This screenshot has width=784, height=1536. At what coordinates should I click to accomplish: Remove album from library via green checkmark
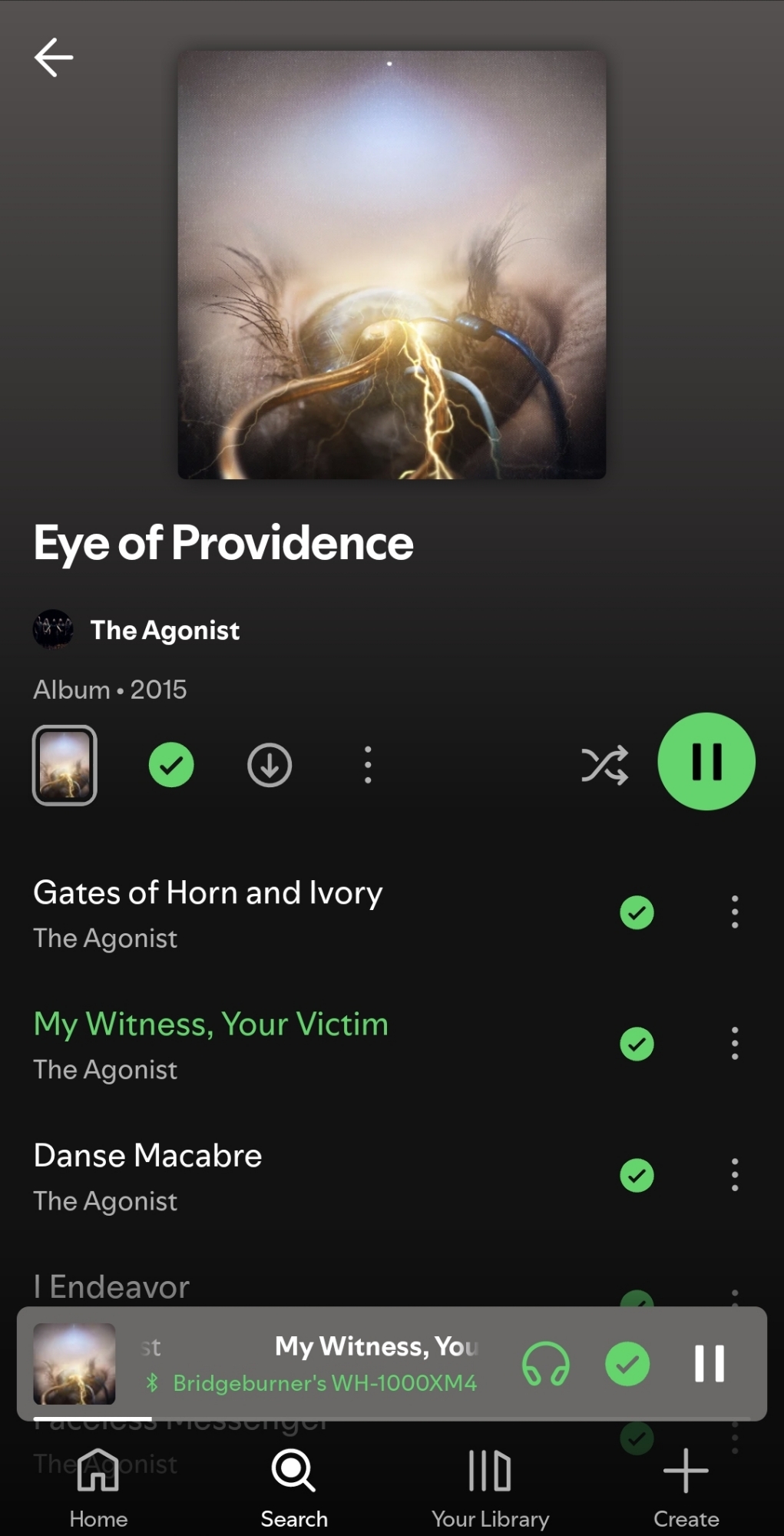pos(171,765)
